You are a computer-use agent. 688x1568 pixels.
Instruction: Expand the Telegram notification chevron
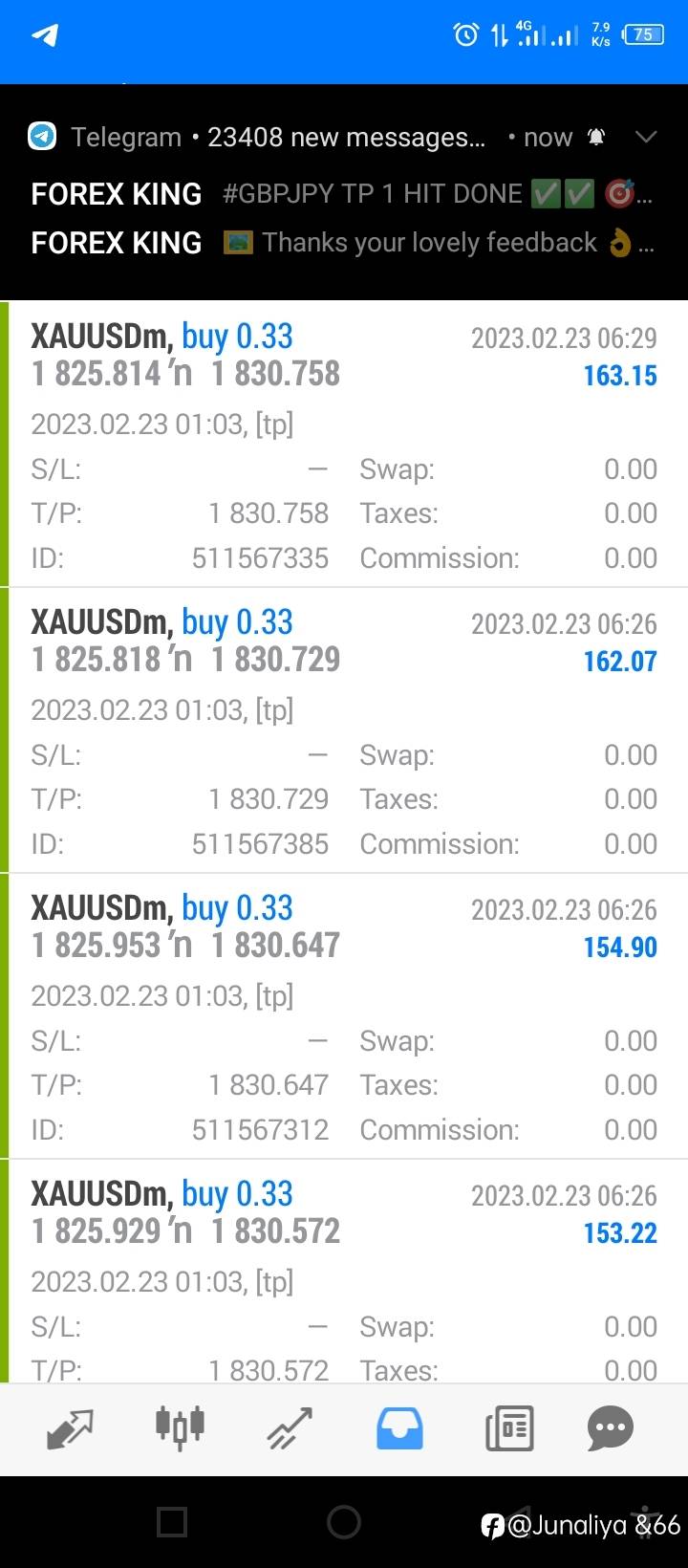646,137
